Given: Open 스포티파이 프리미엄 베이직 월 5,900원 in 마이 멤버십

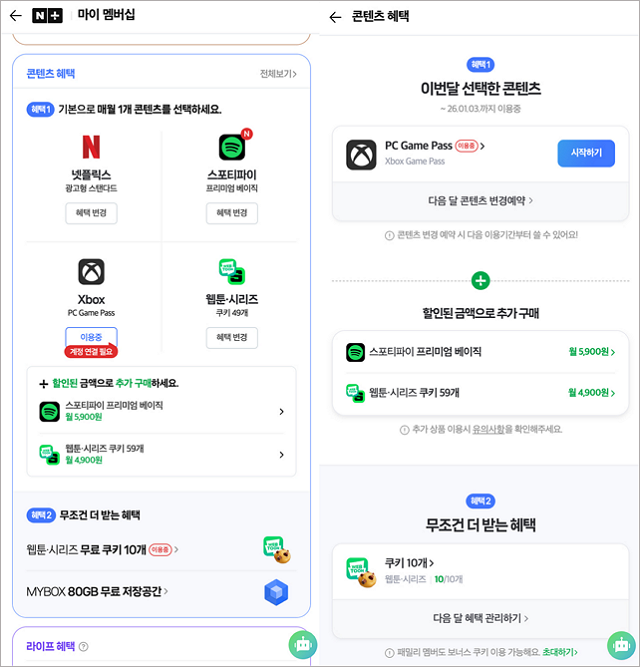Looking at the screenshot, I should [x=162, y=411].
